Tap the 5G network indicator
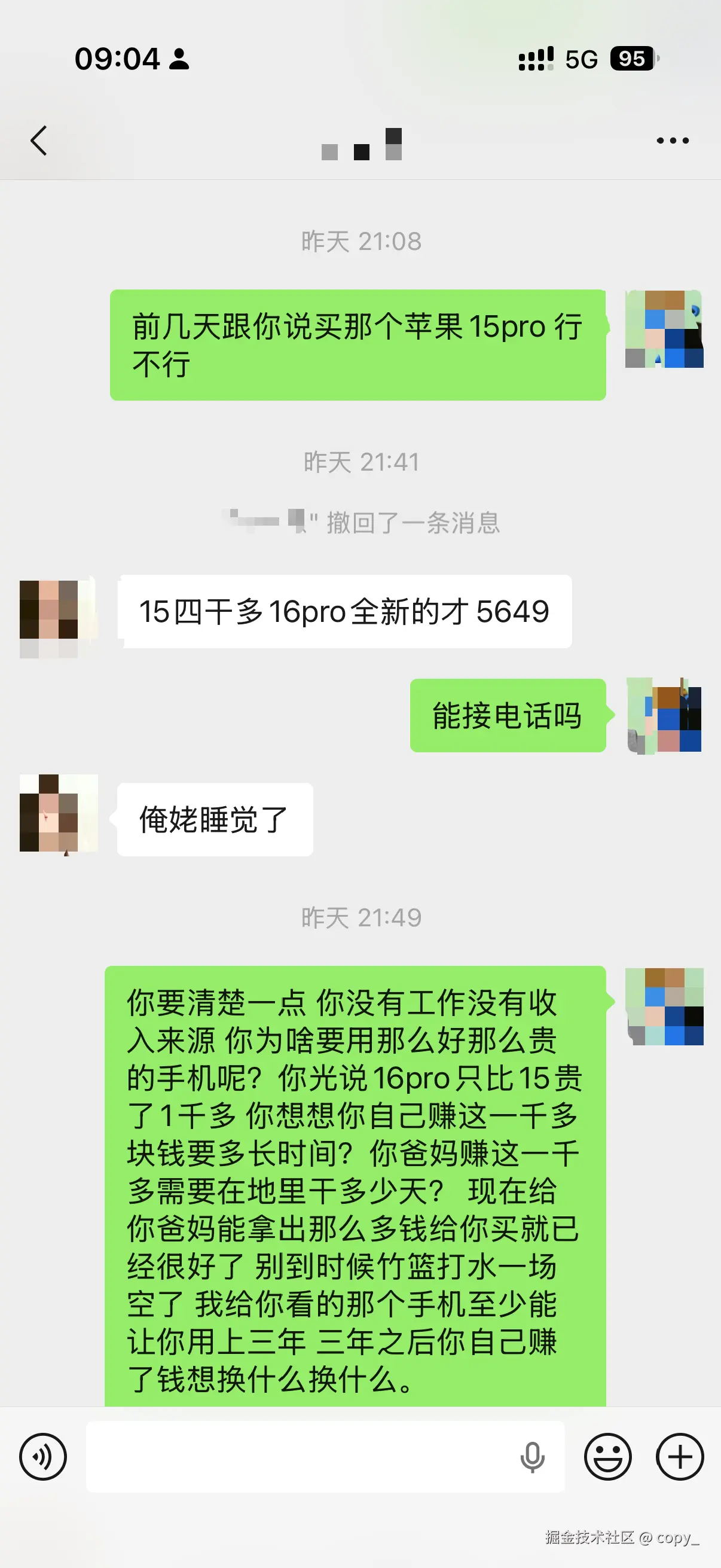 pyautogui.click(x=582, y=58)
